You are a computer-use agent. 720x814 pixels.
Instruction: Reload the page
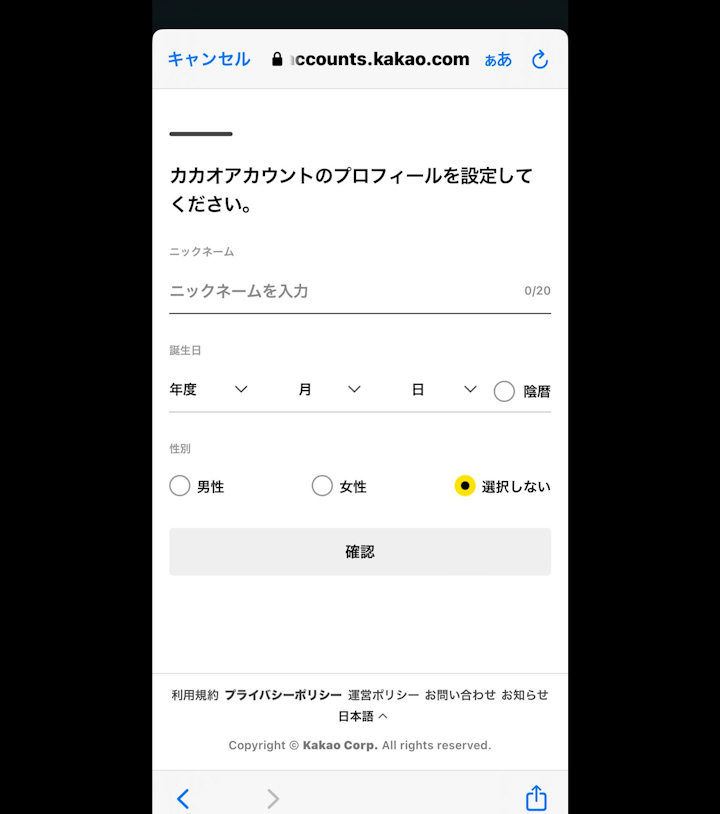pyautogui.click(x=540, y=59)
